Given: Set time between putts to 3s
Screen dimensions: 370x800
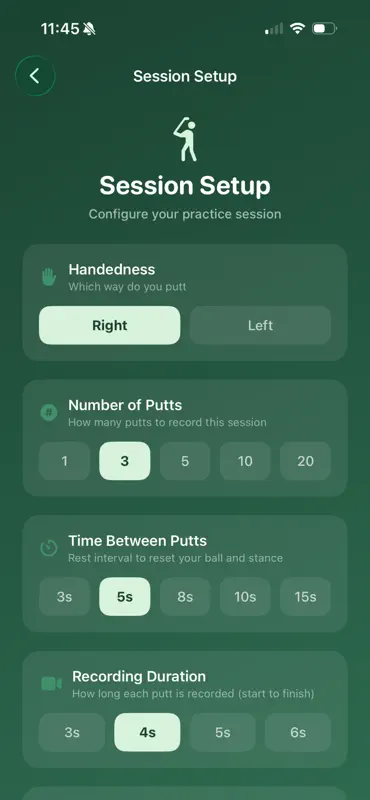Looking at the screenshot, I should tap(64, 597).
